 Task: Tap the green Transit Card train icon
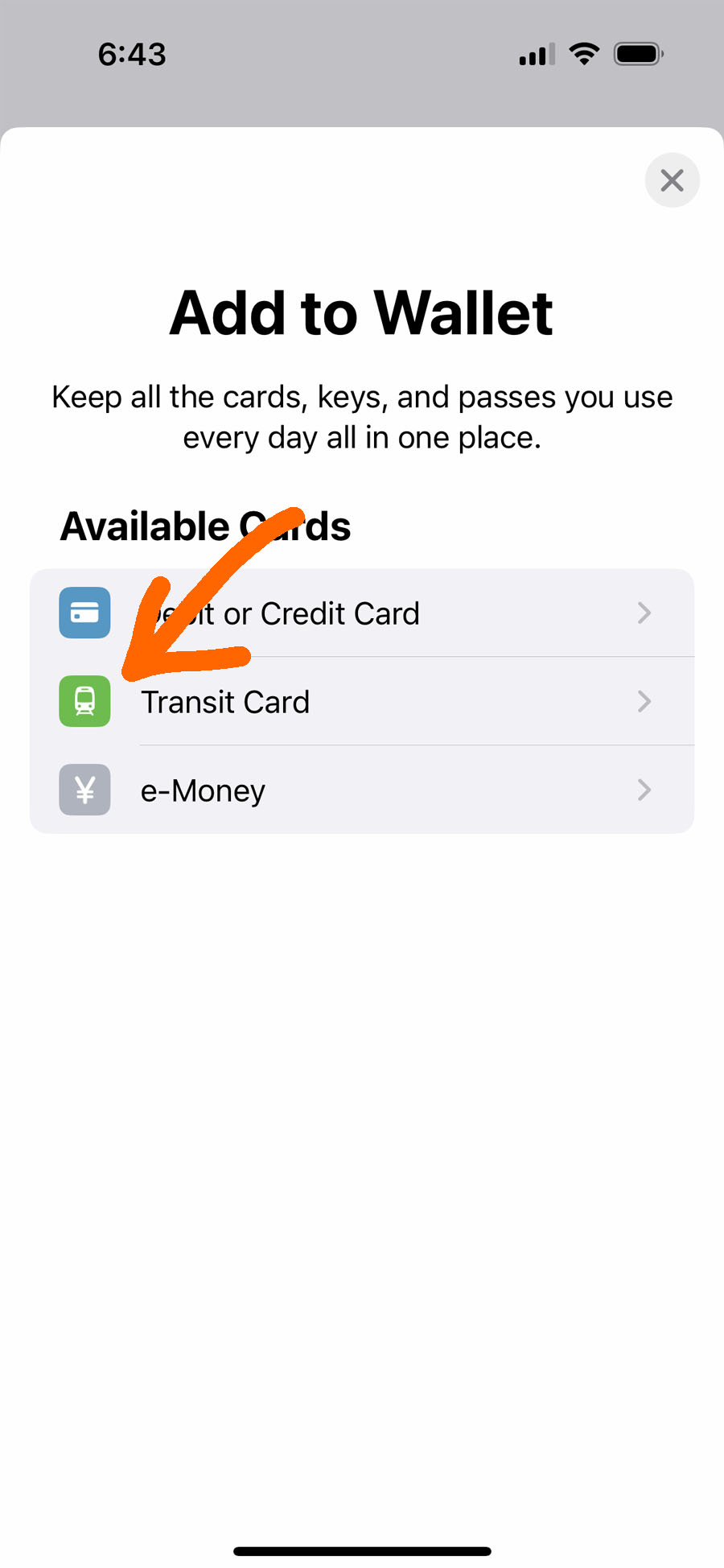(84, 702)
